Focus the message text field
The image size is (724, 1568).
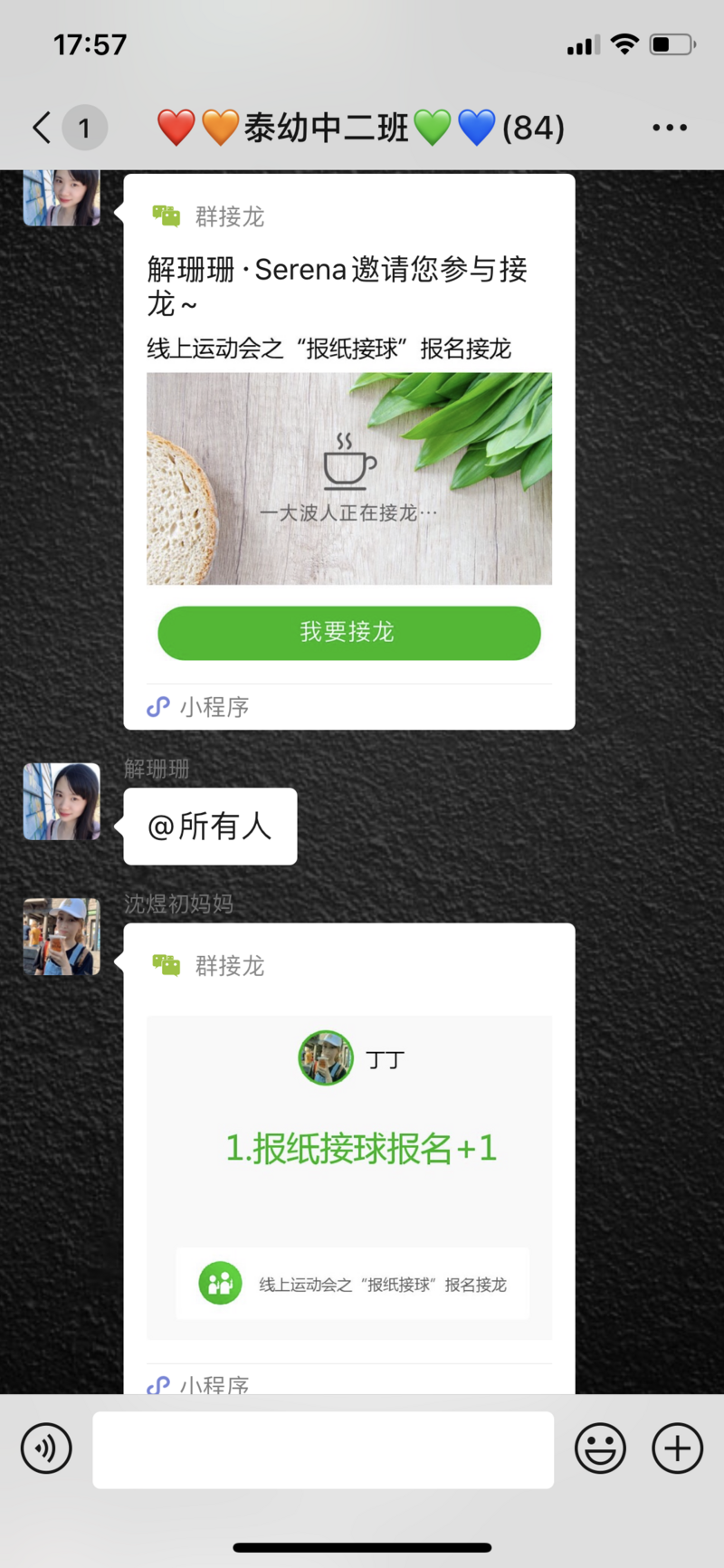point(322,1448)
